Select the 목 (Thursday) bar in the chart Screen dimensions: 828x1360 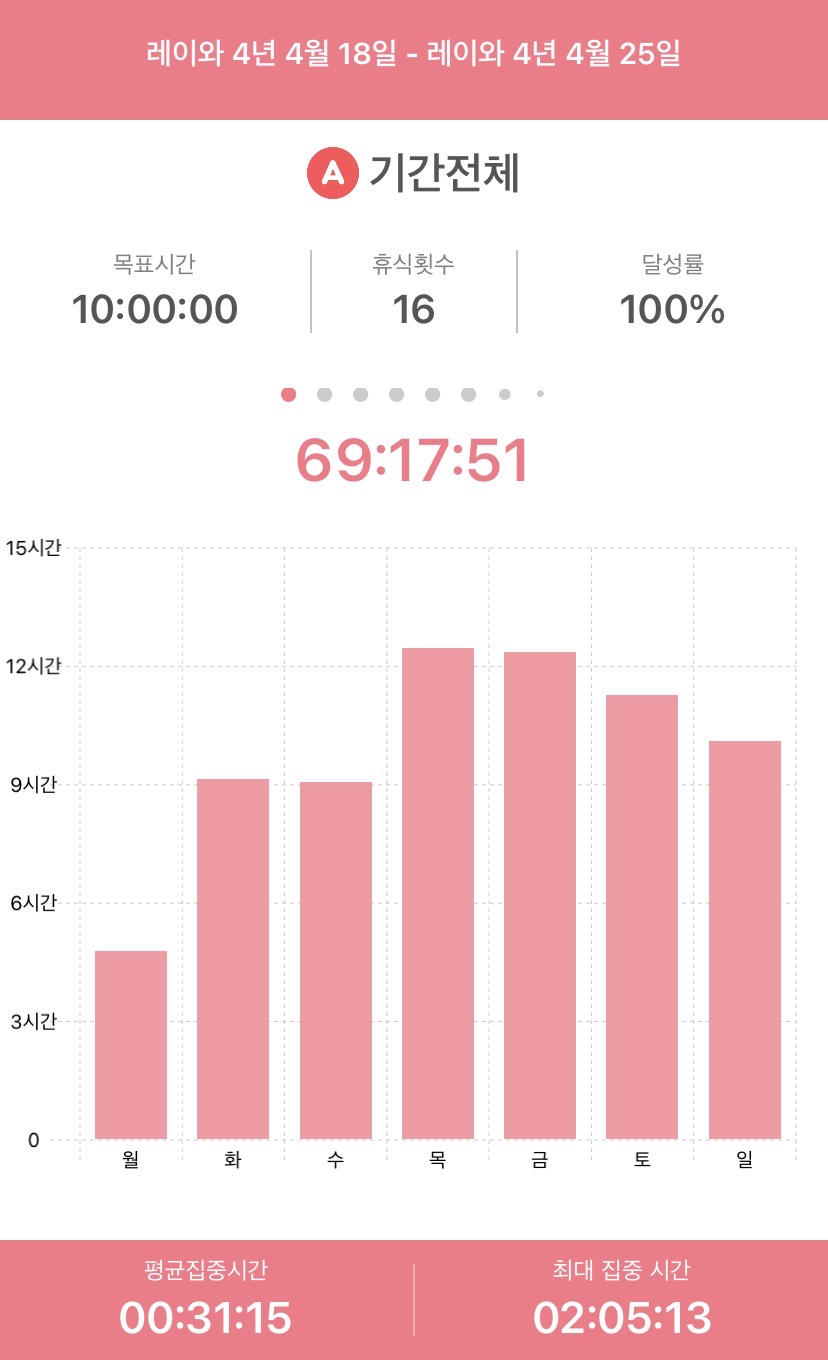coord(438,893)
